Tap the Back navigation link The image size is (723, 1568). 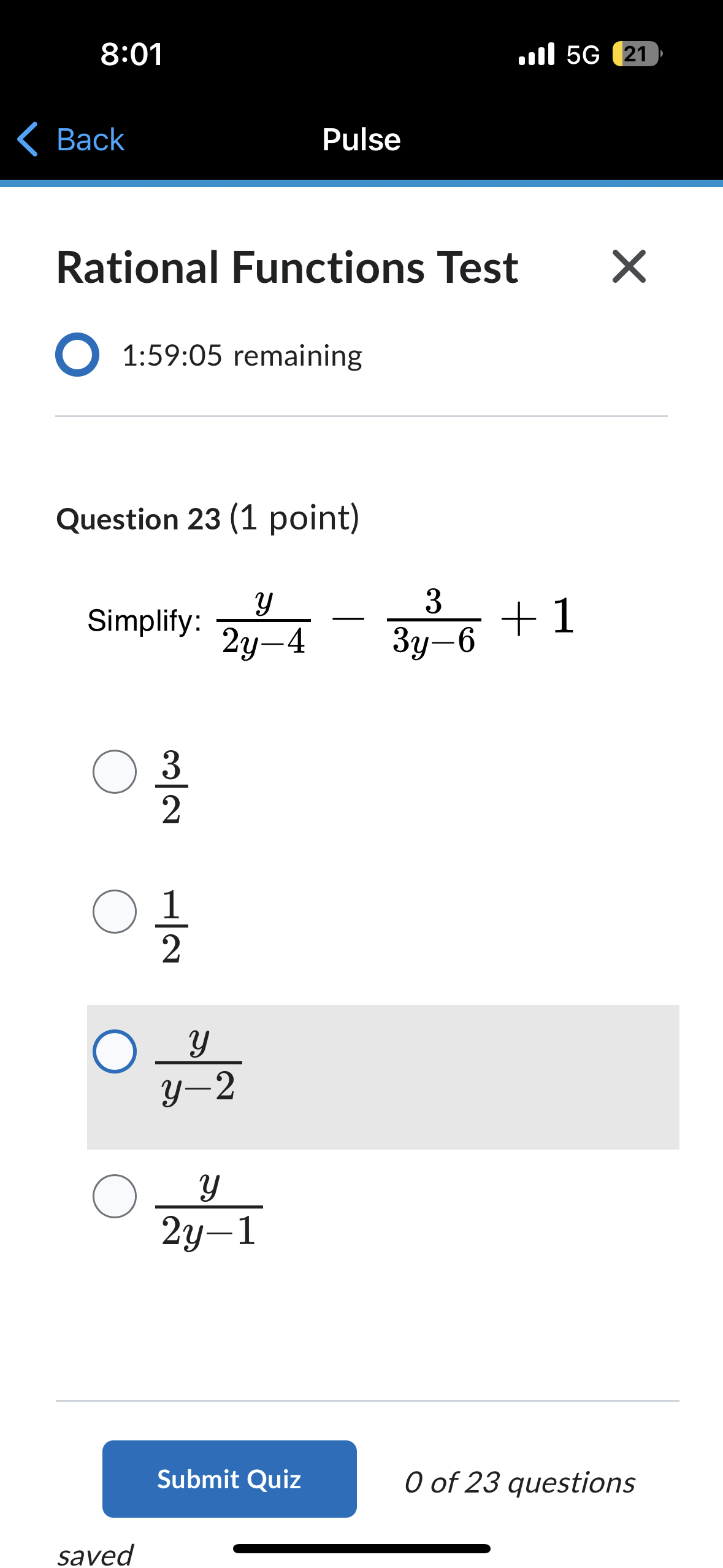pos(89,139)
